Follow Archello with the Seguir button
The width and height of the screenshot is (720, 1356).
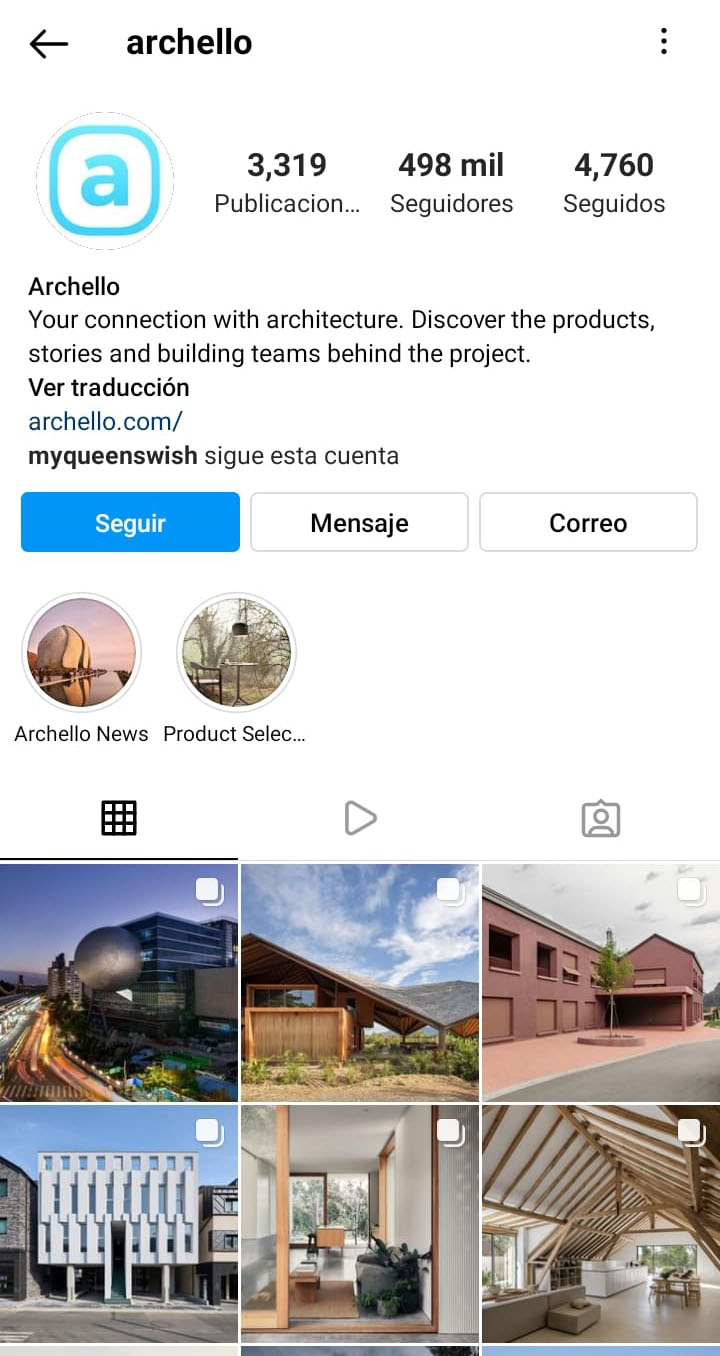[130, 522]
